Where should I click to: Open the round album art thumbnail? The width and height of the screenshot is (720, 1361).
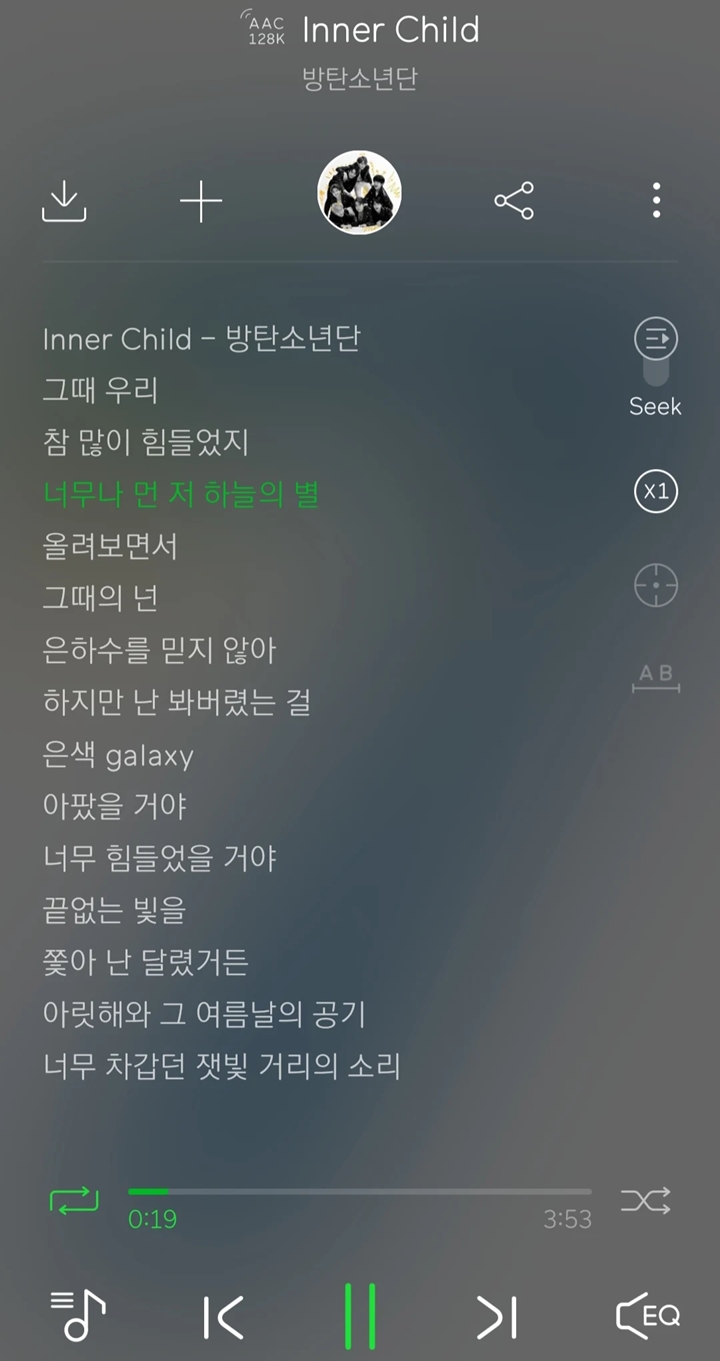[x=359, y=193]
